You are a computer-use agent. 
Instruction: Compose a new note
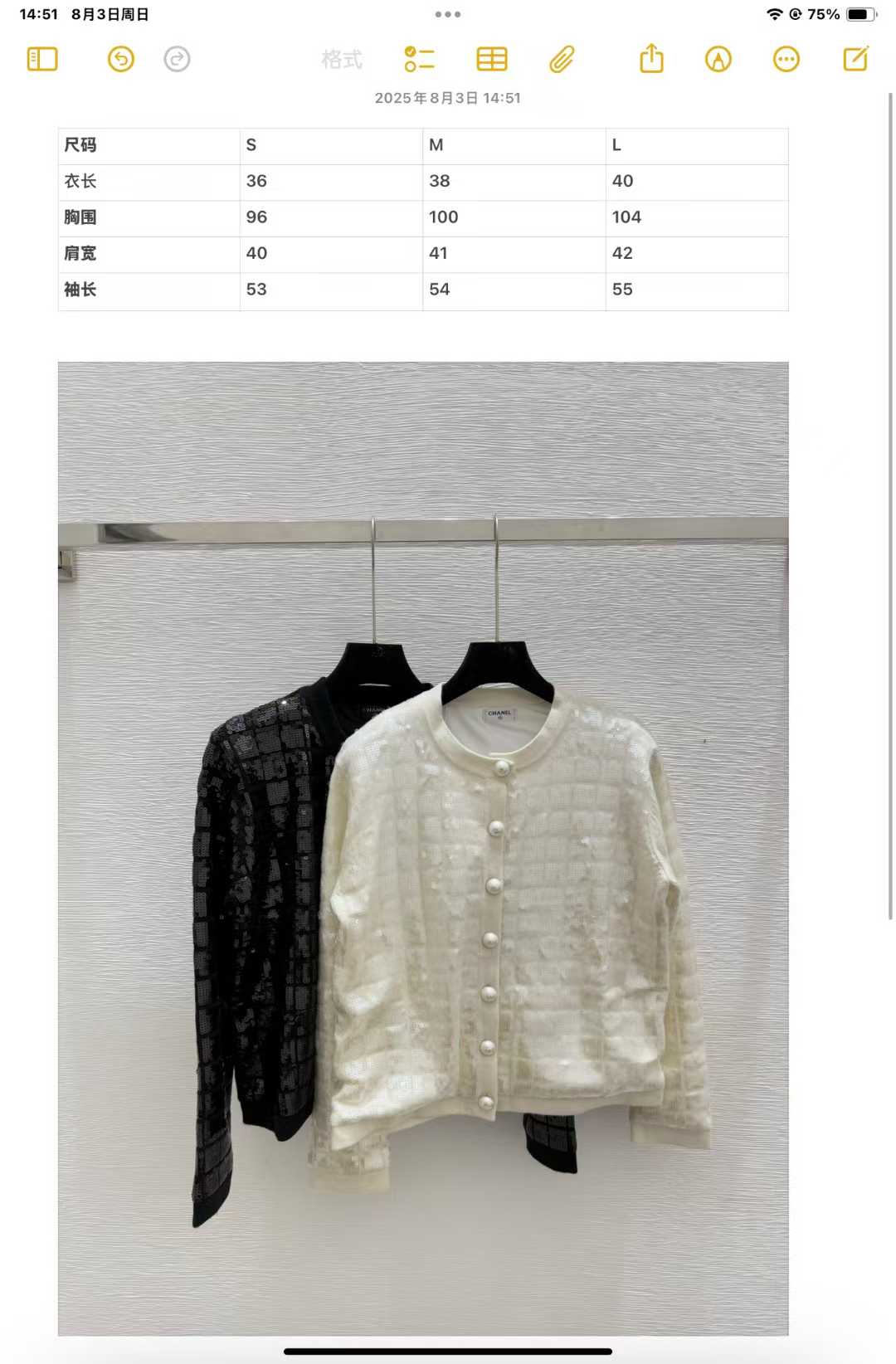(x=855, y=59)
